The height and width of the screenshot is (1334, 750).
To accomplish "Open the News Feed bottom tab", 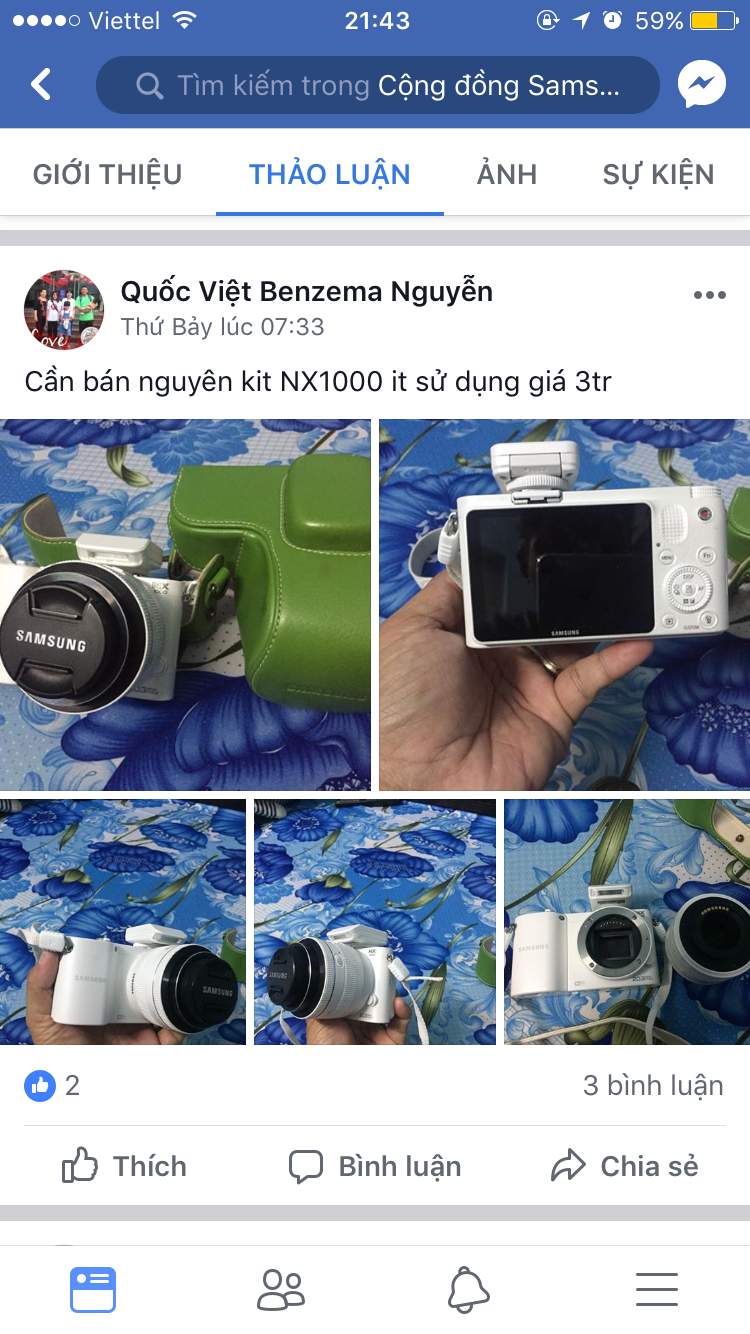I will (x=93, y=1289).
